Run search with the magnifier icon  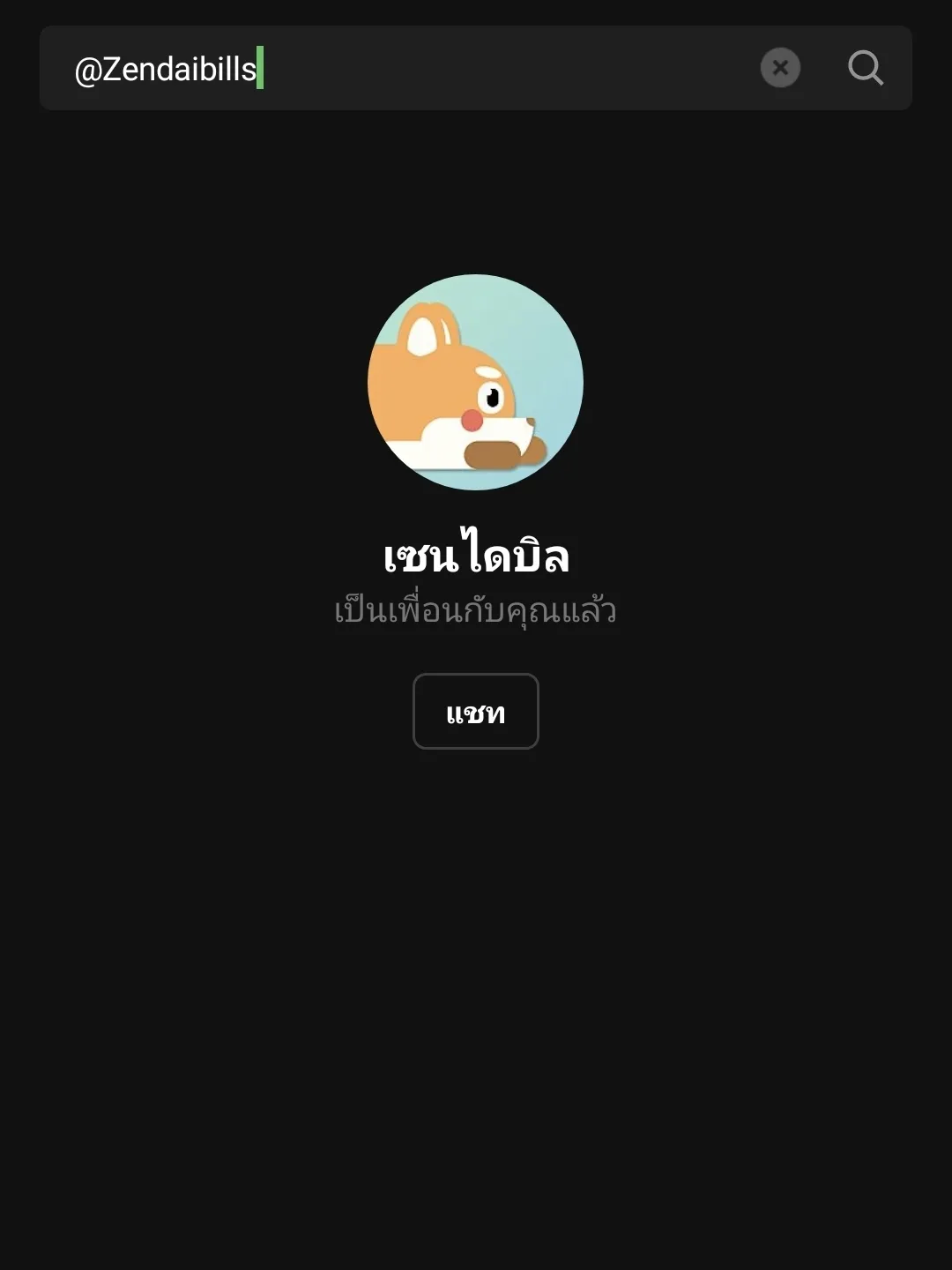866,68
